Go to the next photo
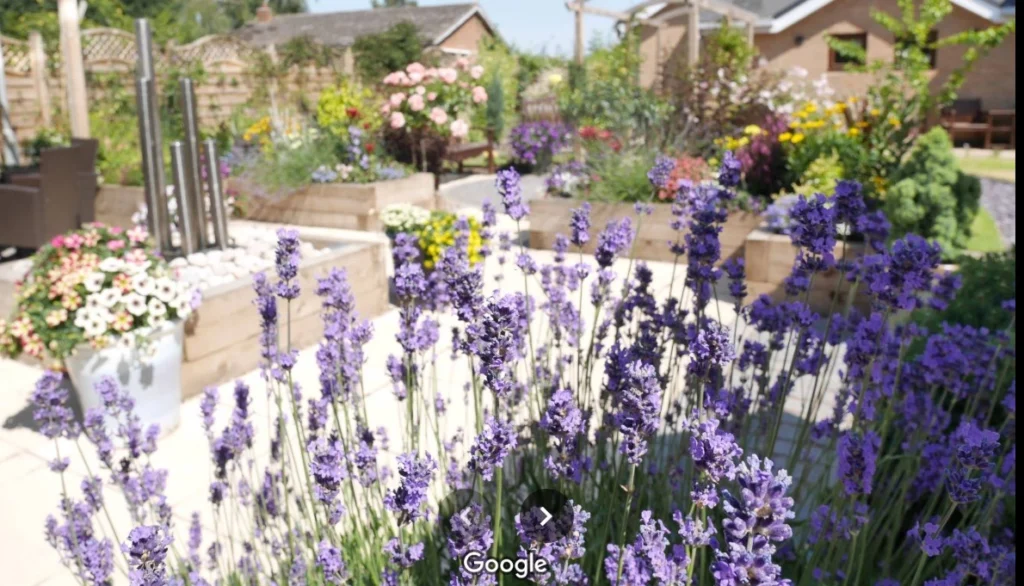1024x586 pixels. pyautogui.click(x=546, y=516)
